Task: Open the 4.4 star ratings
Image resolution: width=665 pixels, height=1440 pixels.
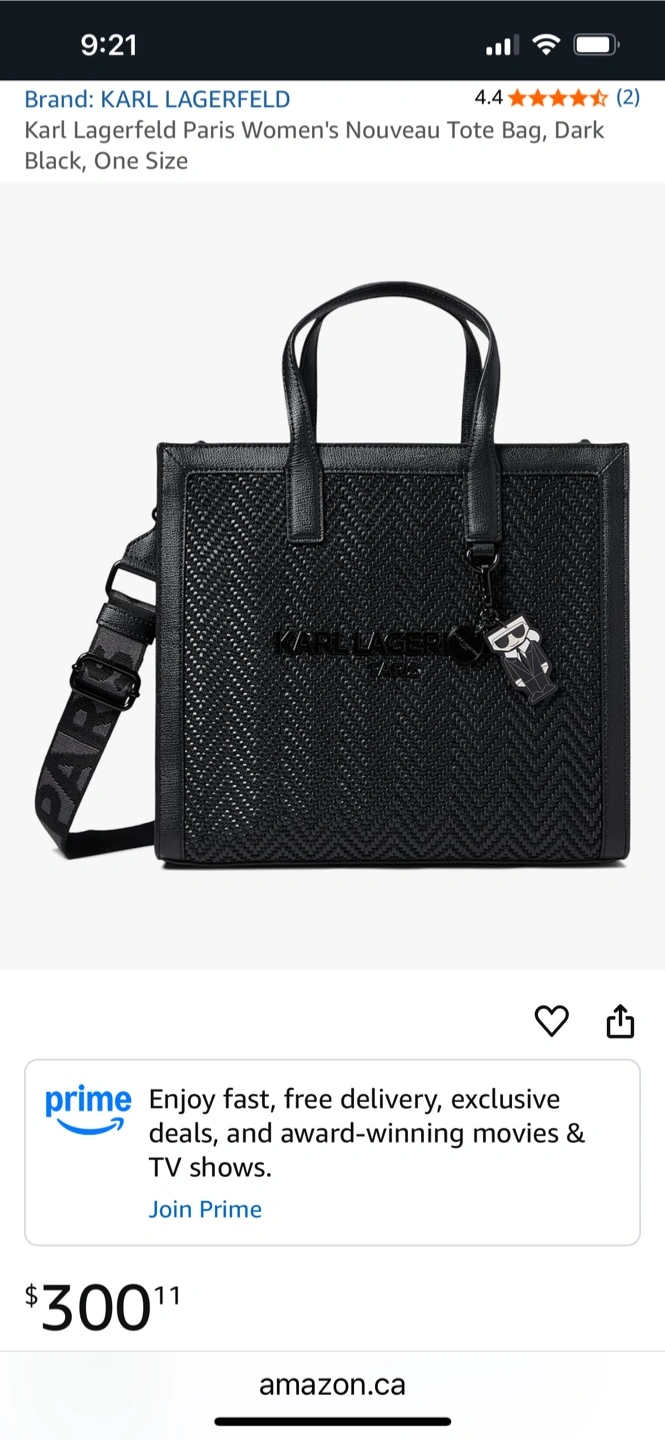Action: [557, 98]
